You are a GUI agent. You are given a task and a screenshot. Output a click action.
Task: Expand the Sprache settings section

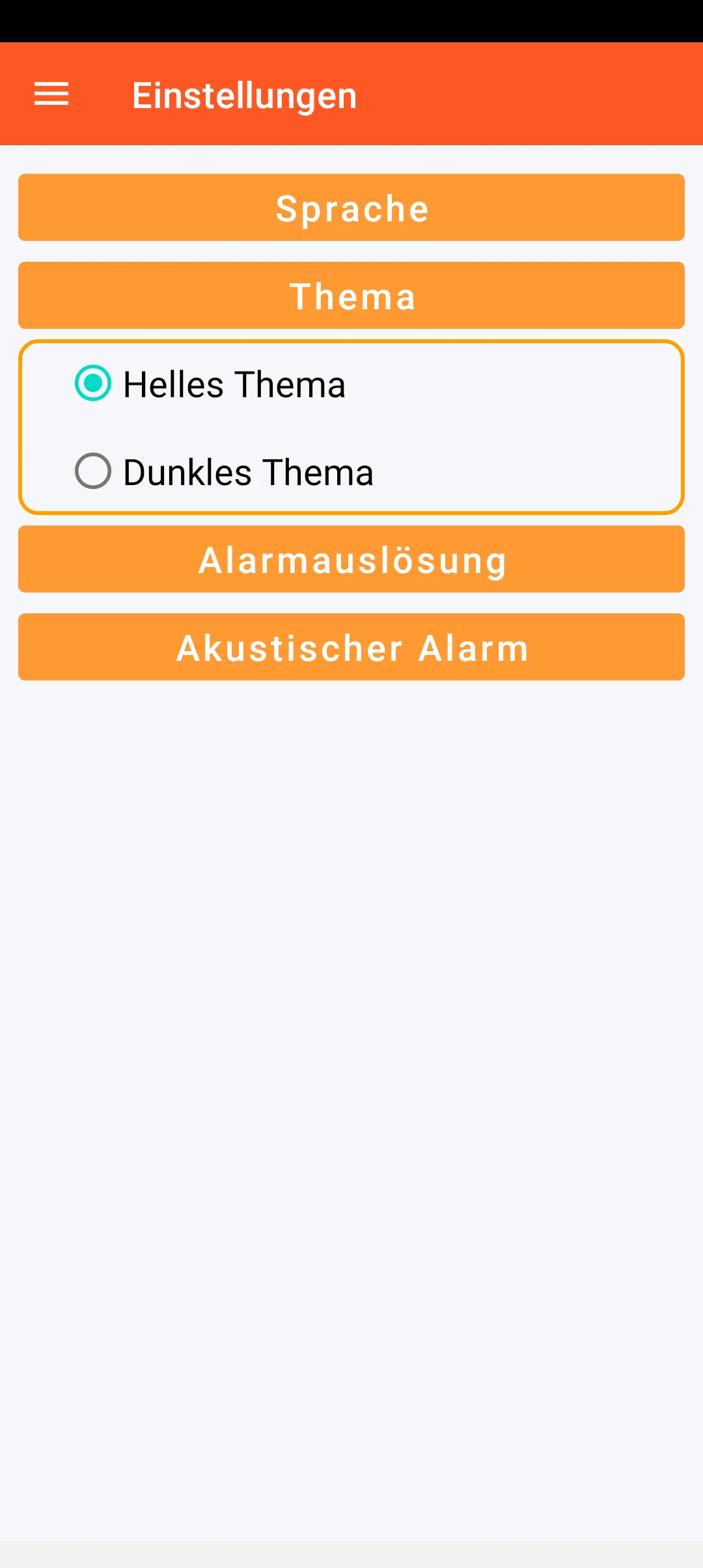coord(351,208)
